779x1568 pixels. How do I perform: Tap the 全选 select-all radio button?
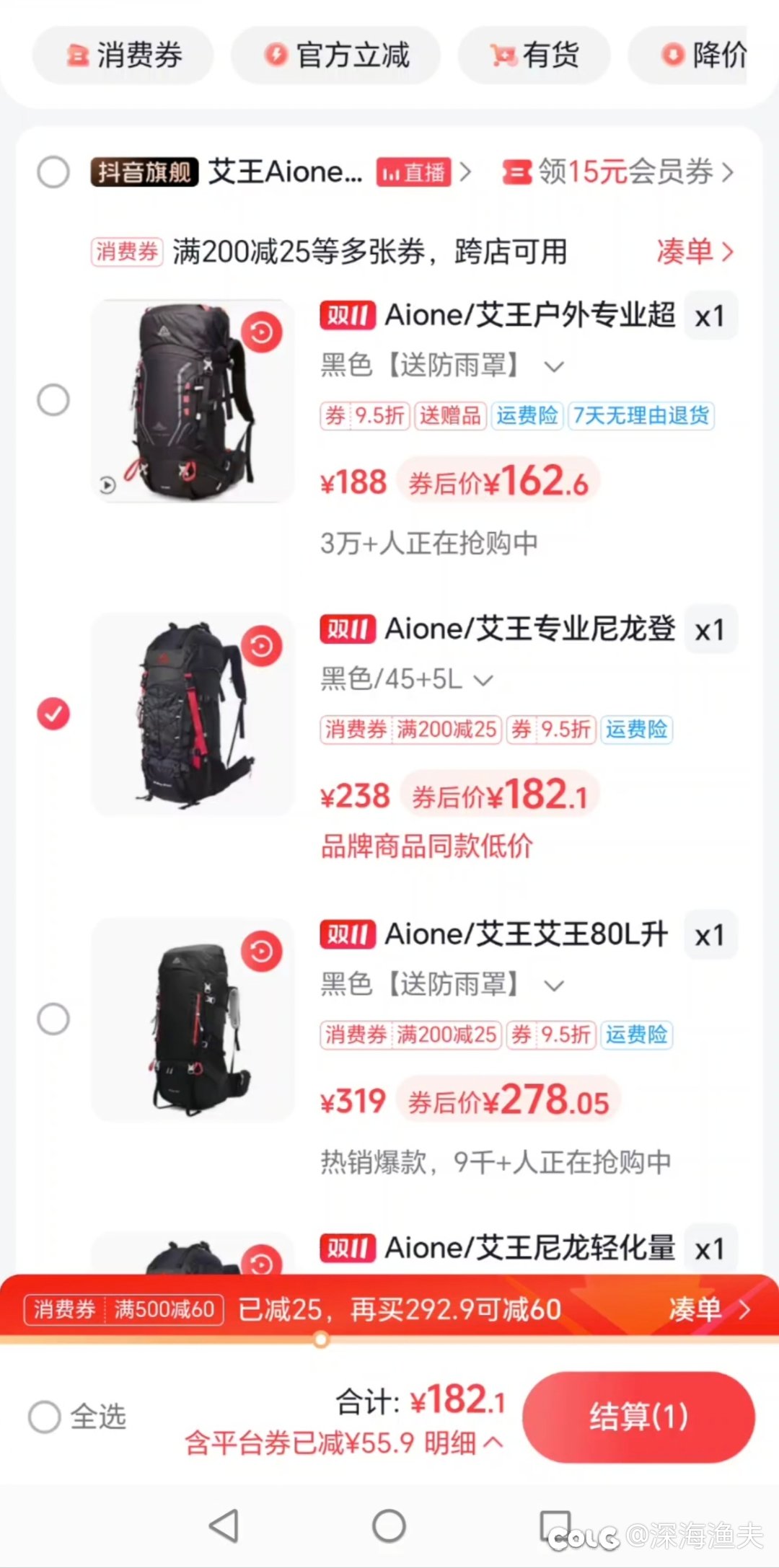tap(46, 1415)
